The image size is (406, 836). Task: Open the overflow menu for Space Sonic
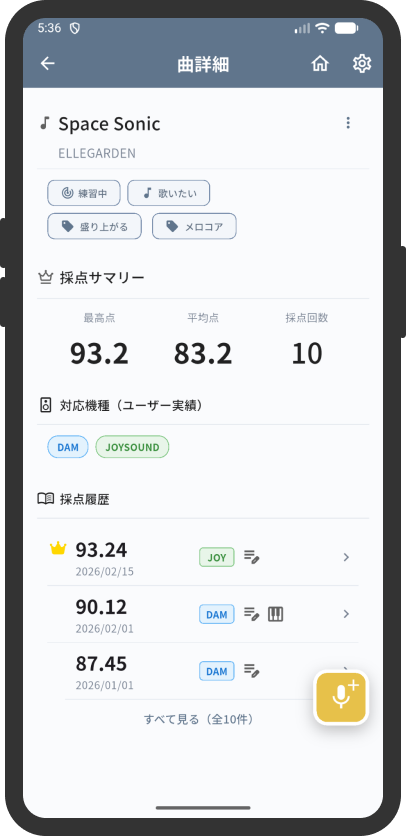[x=348, y=123]
